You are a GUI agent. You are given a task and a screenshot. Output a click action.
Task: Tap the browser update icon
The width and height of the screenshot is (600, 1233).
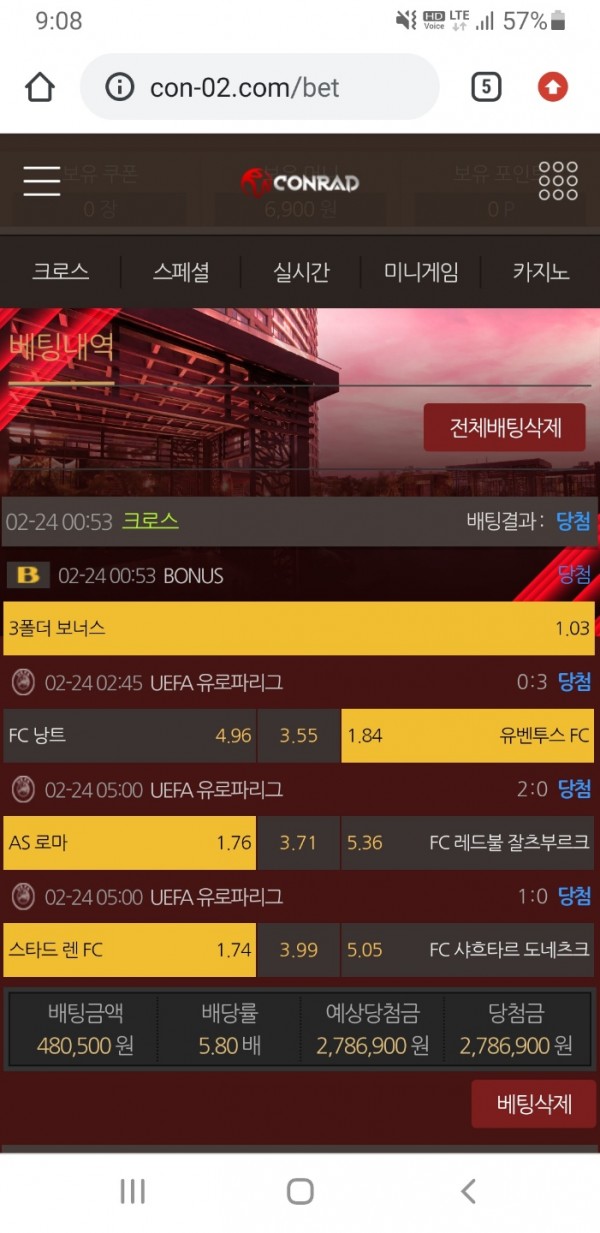click(552, 88)
